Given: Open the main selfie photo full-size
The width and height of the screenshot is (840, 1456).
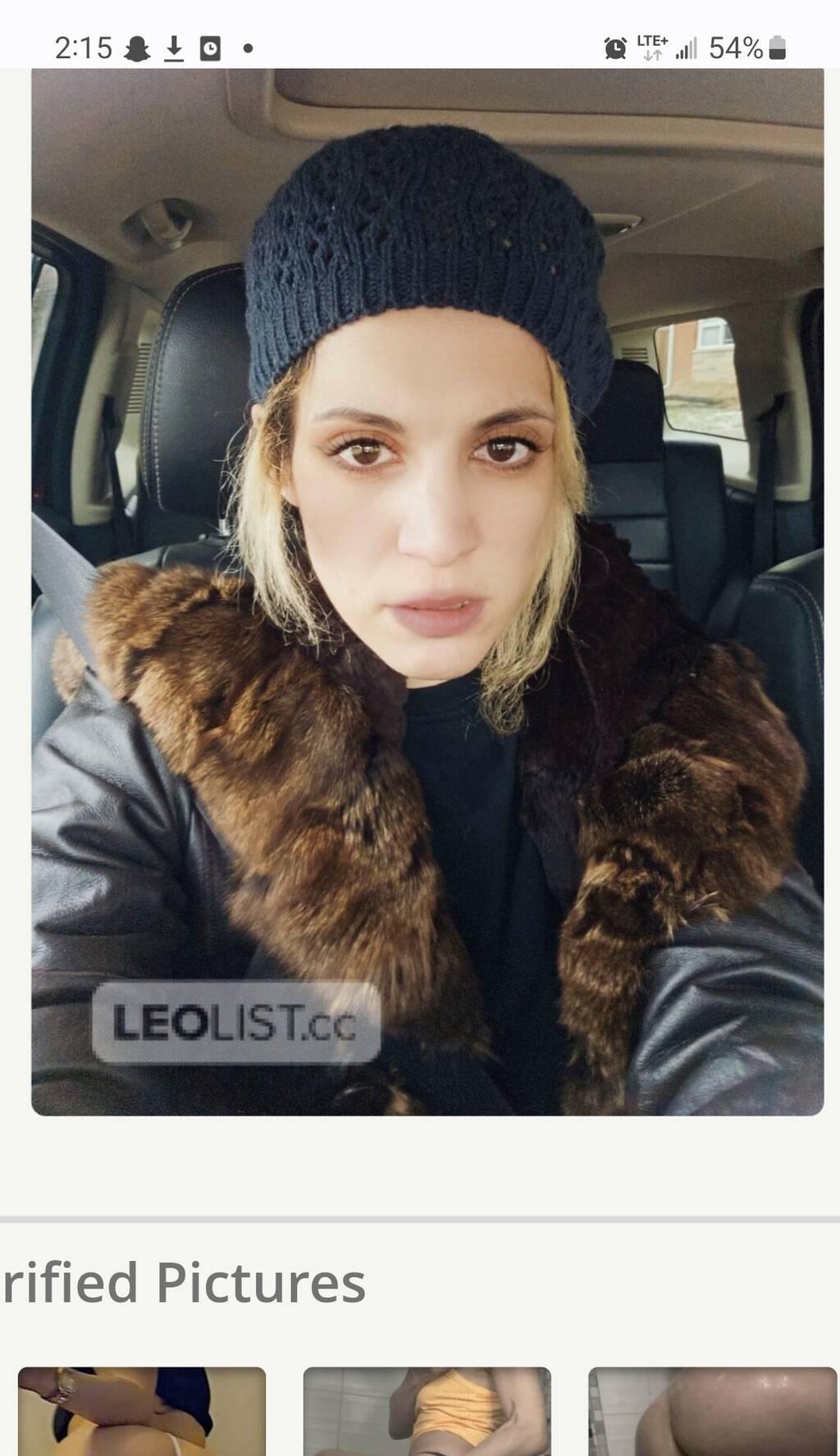Looking at the screenshot, I should coord(427,591).
